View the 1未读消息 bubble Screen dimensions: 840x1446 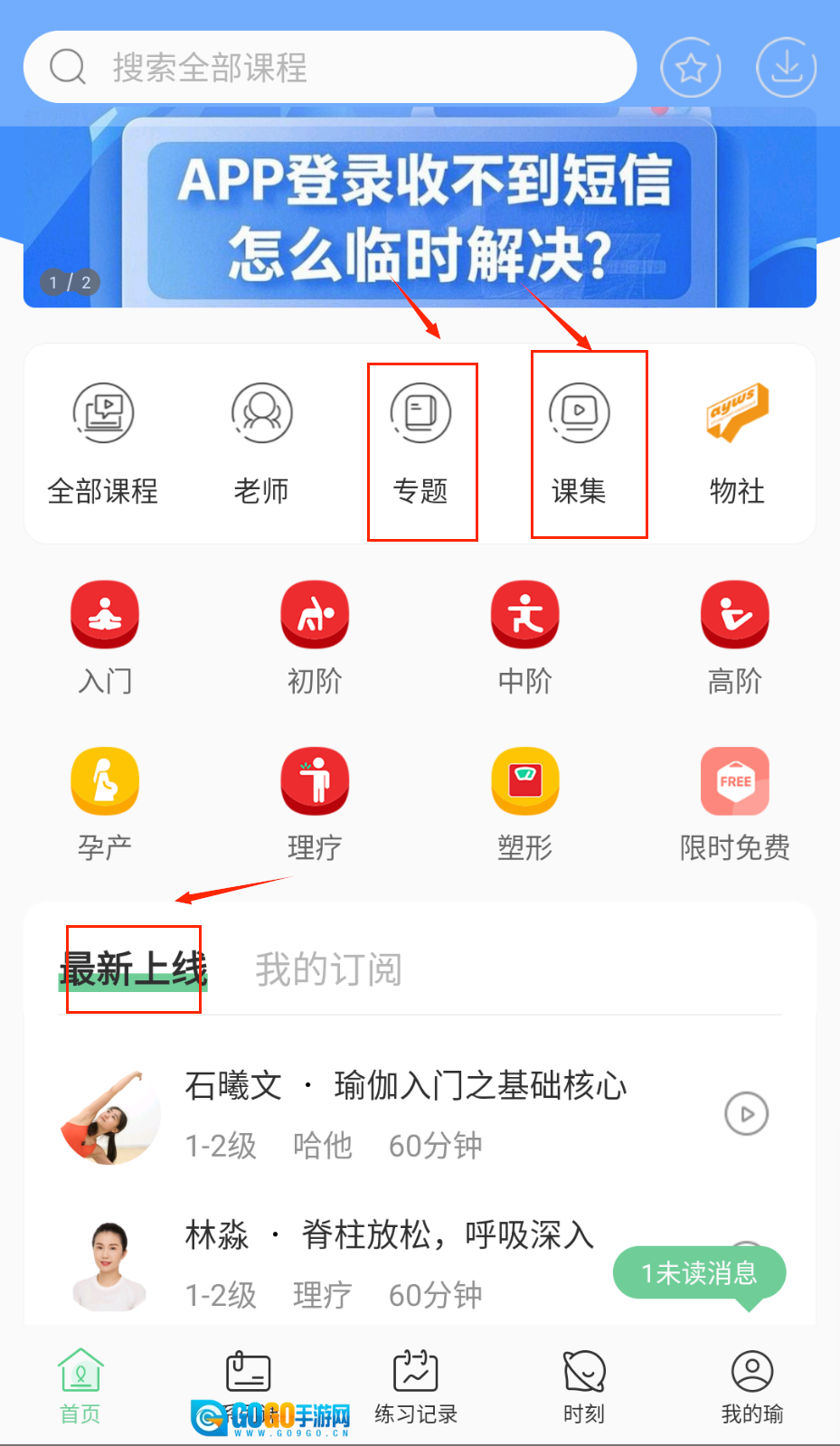[x=699, y=1273]
